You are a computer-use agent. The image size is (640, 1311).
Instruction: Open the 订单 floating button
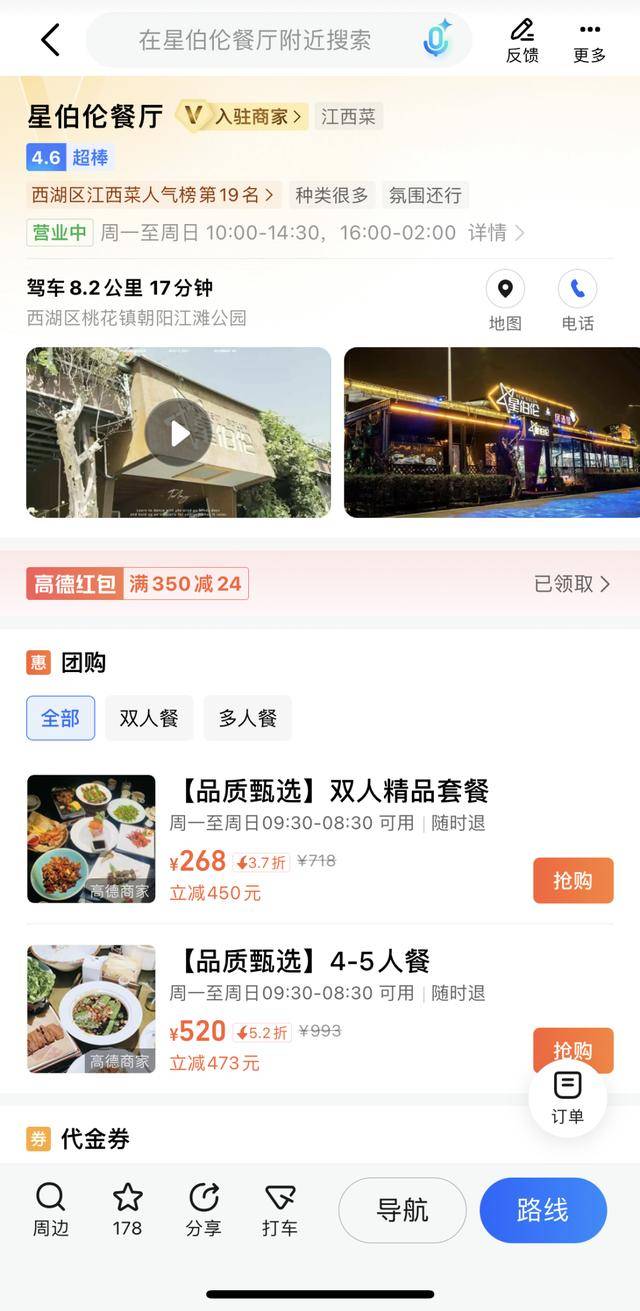[567, 1097]
